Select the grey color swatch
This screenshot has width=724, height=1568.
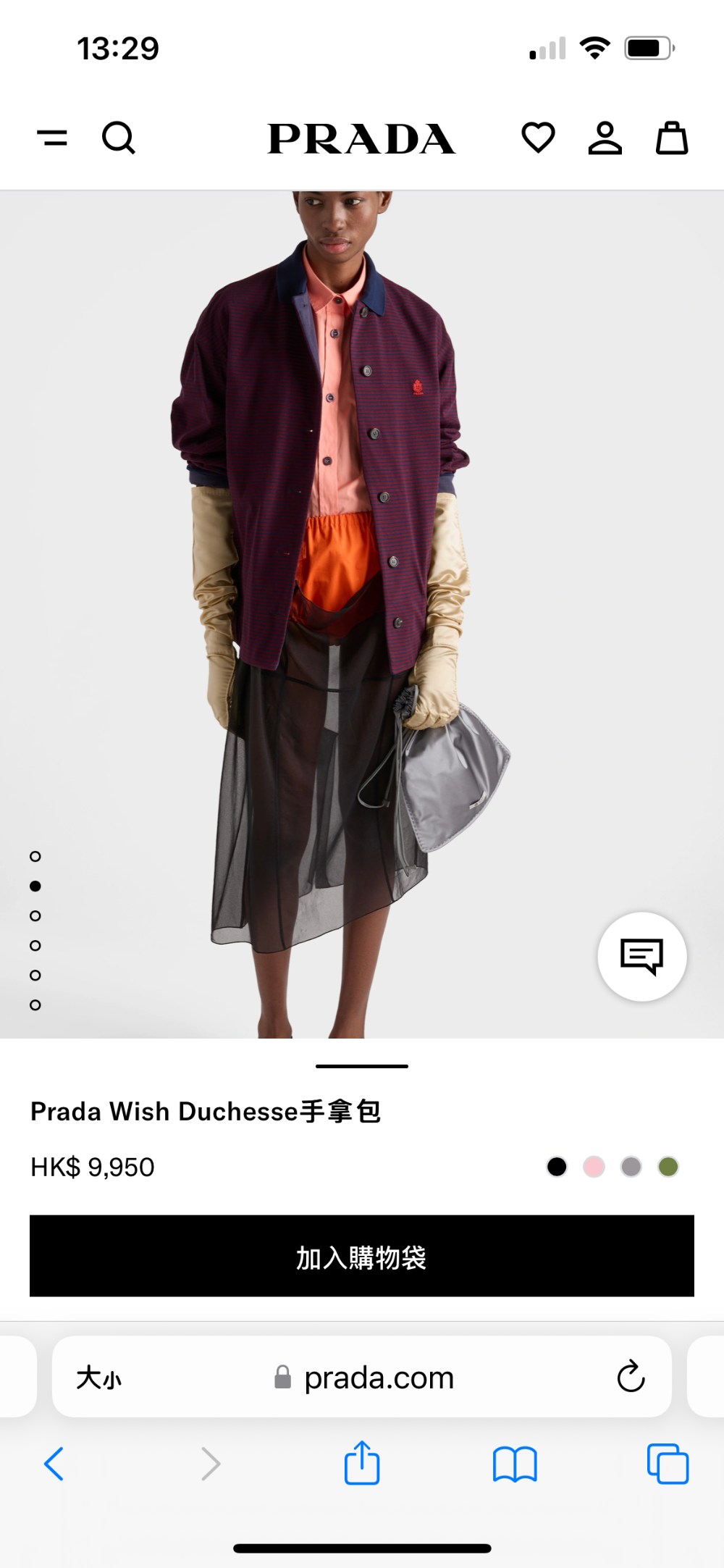631,1167
